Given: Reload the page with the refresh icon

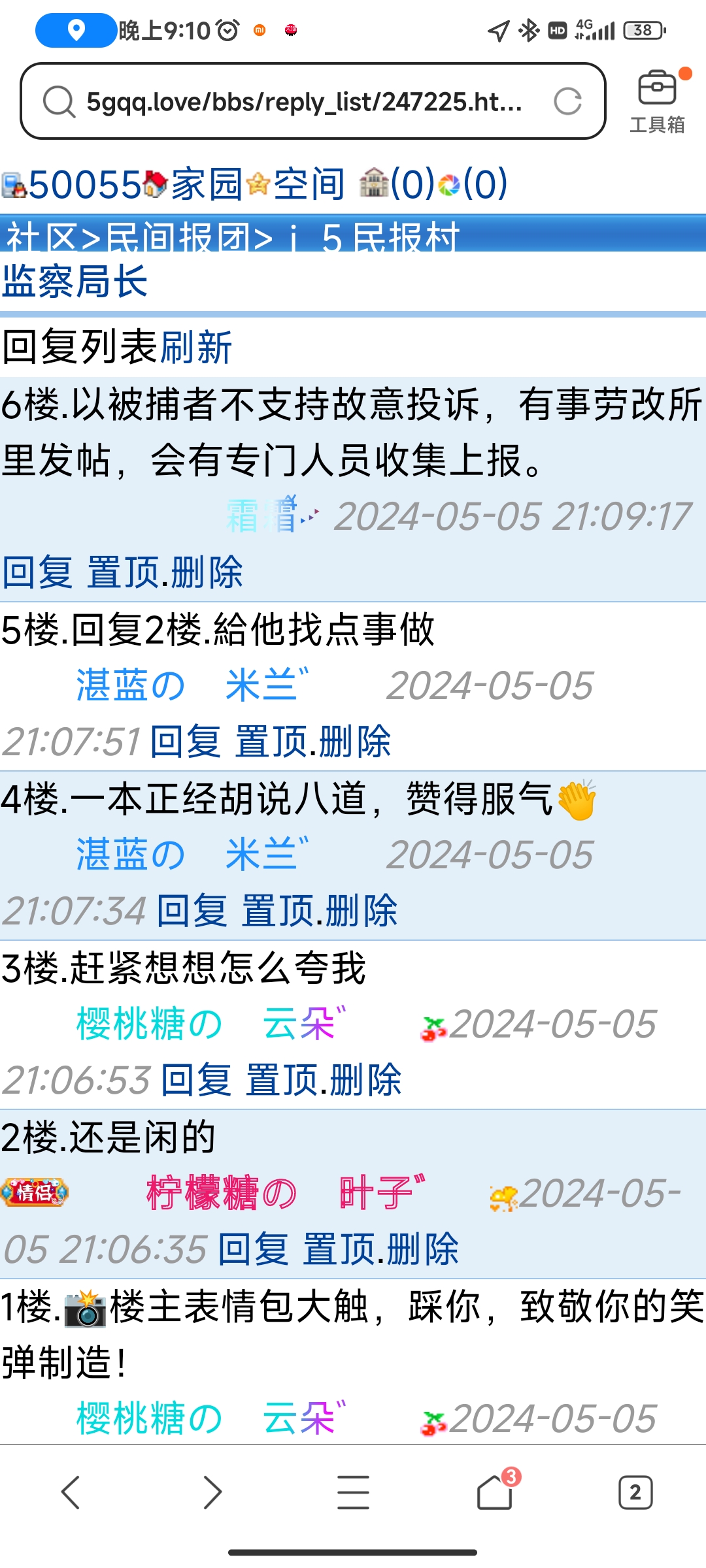Looking at the screenshot, I should tap(567, 101).
